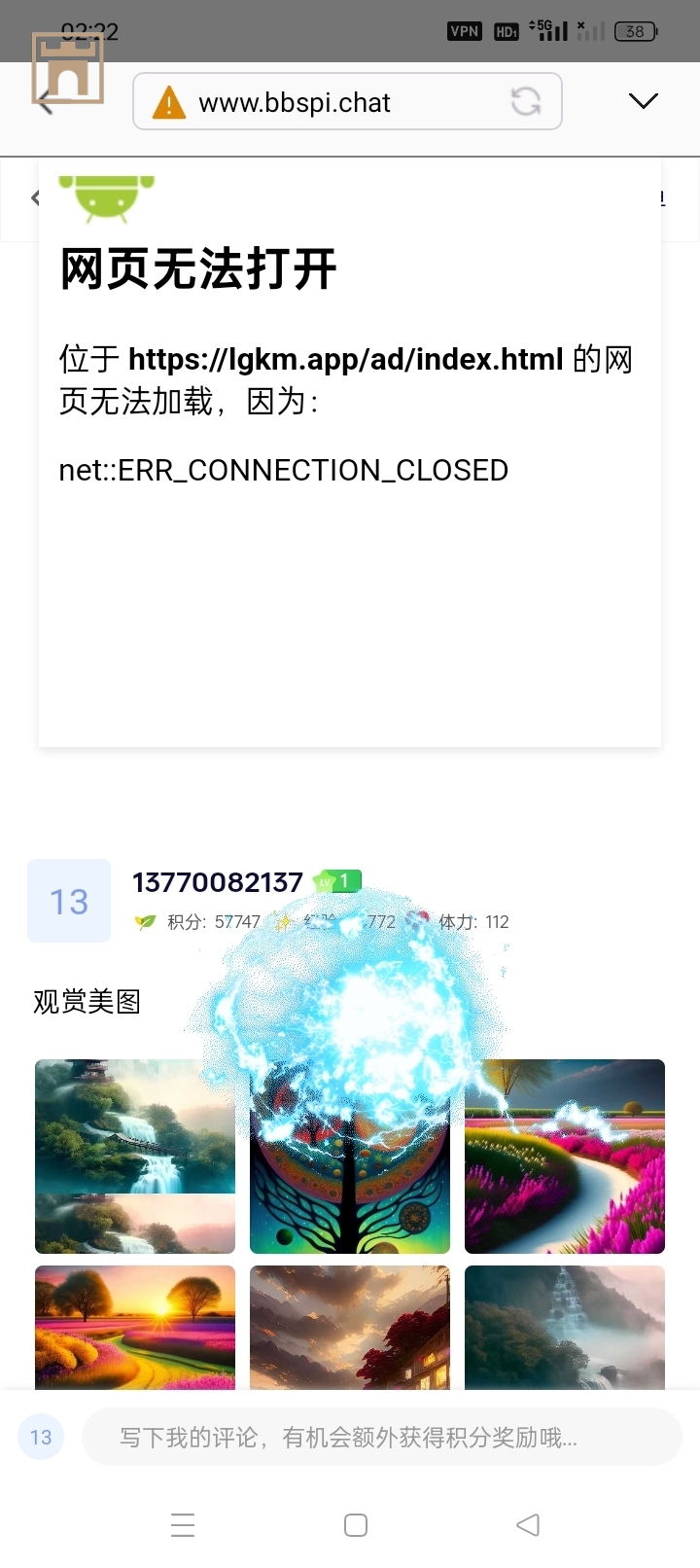700x1568 pixels.
Task: Go to the system home screen
Action: 356,1524
